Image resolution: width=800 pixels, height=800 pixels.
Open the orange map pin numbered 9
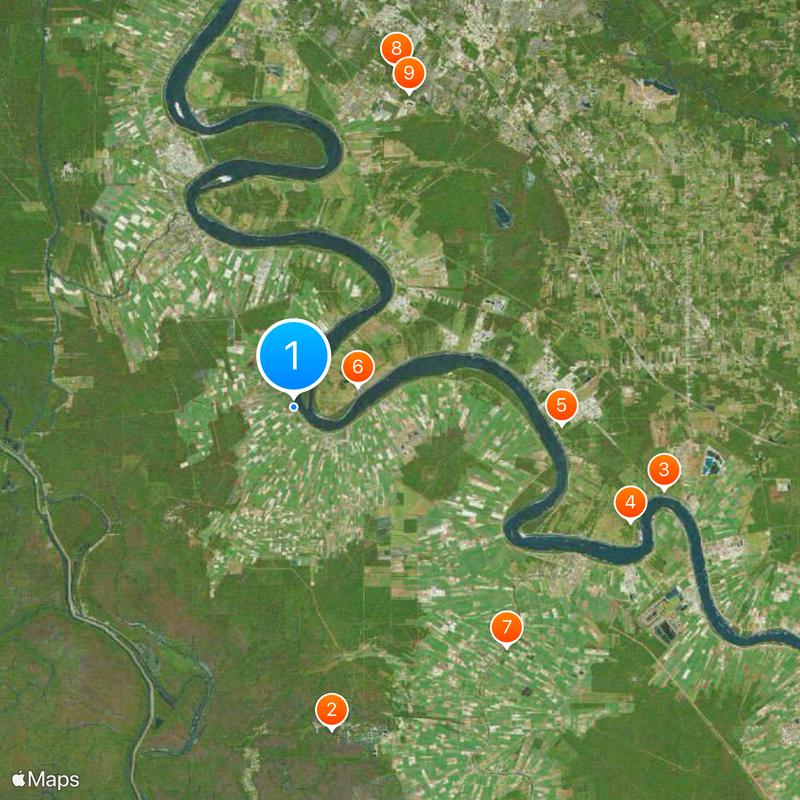[x=408, y=73]
